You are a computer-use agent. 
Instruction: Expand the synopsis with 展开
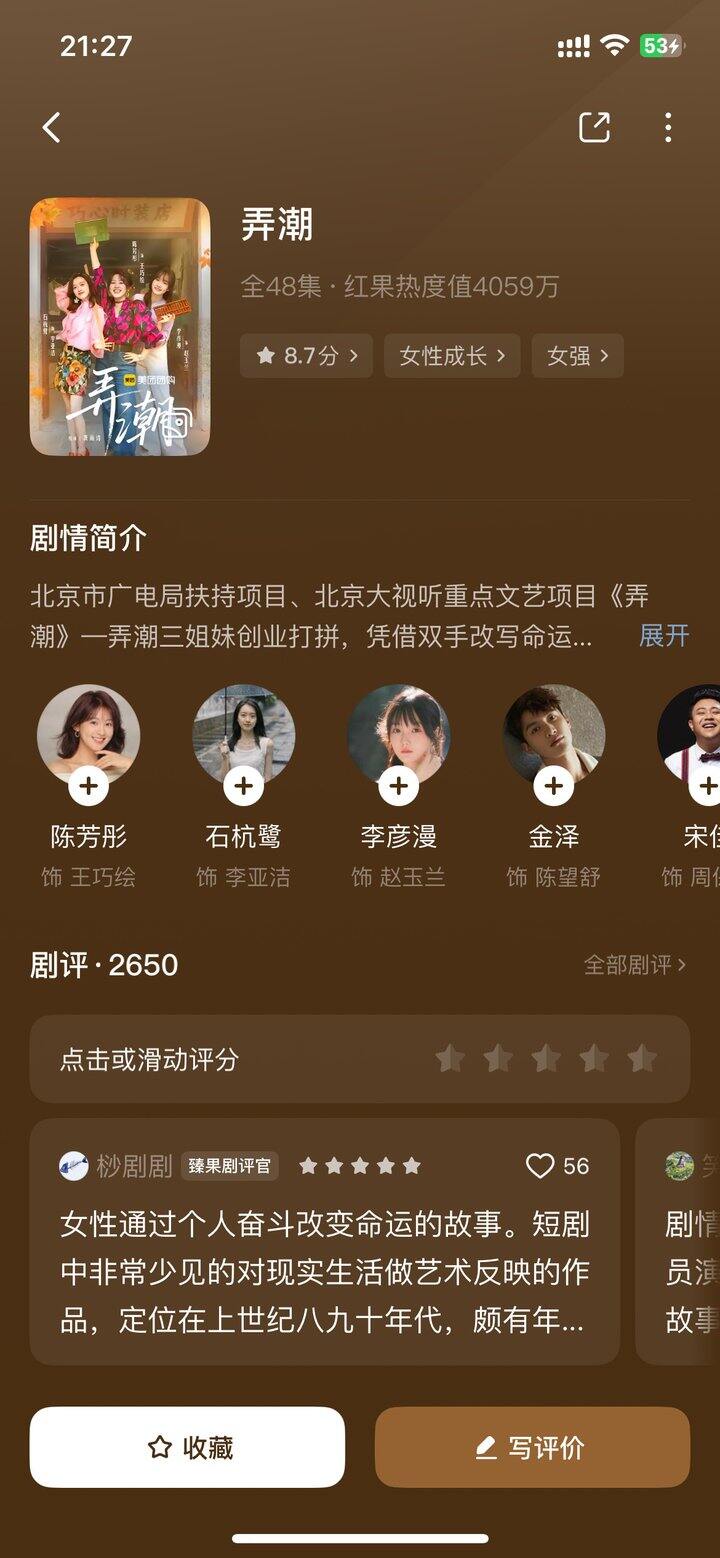point(664,636)
